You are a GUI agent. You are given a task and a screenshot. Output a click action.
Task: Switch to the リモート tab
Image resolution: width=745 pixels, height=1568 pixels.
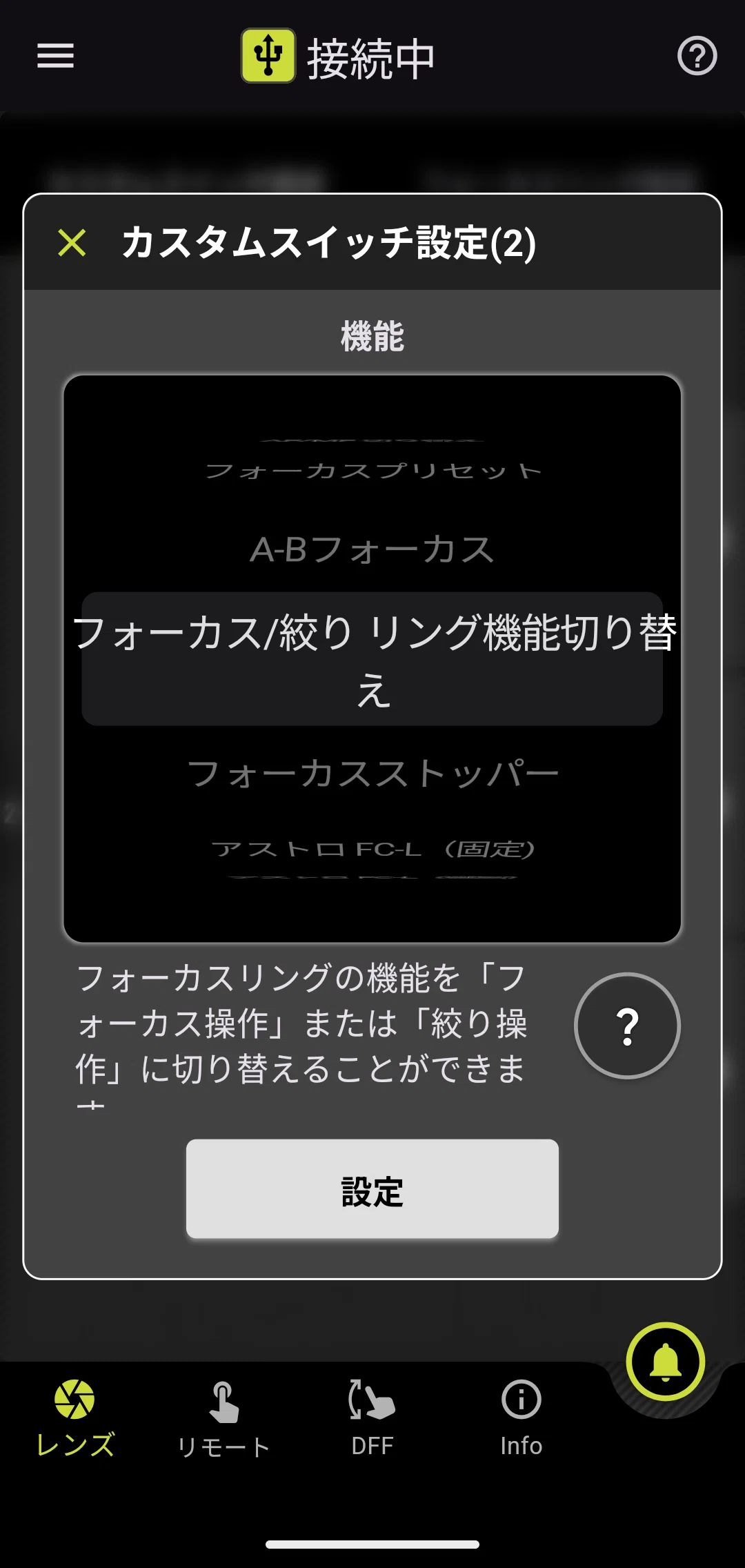tap(223, 1420)
